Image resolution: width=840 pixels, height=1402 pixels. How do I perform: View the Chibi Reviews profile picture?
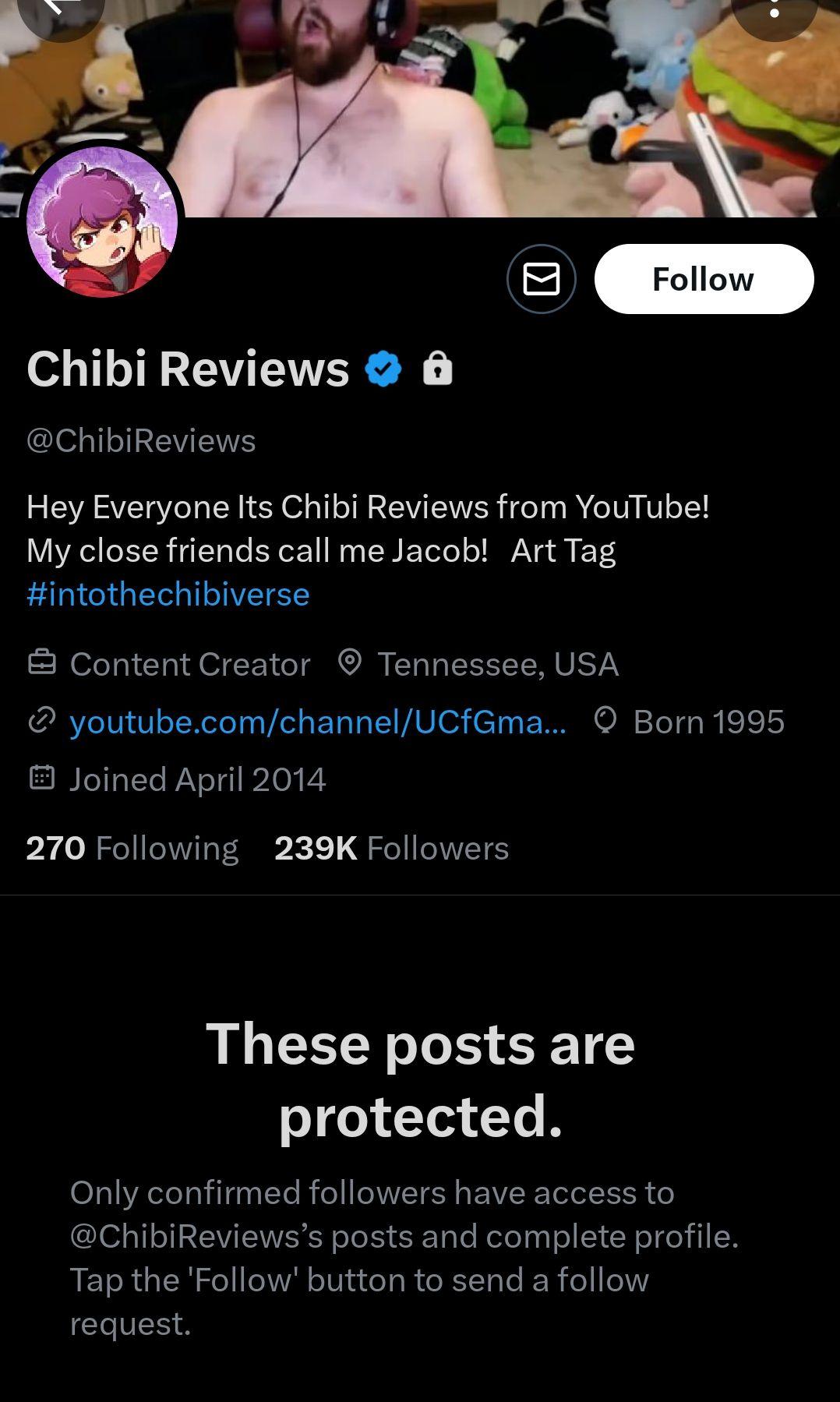(102, 222)
